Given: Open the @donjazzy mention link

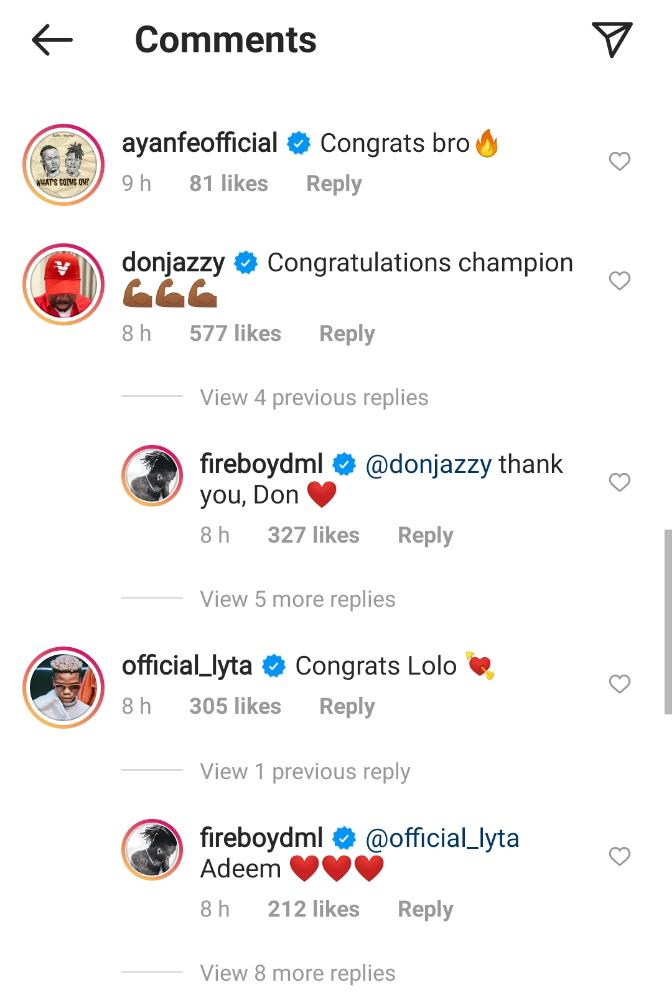Looking at the screenshot, I should coord(428,465).
